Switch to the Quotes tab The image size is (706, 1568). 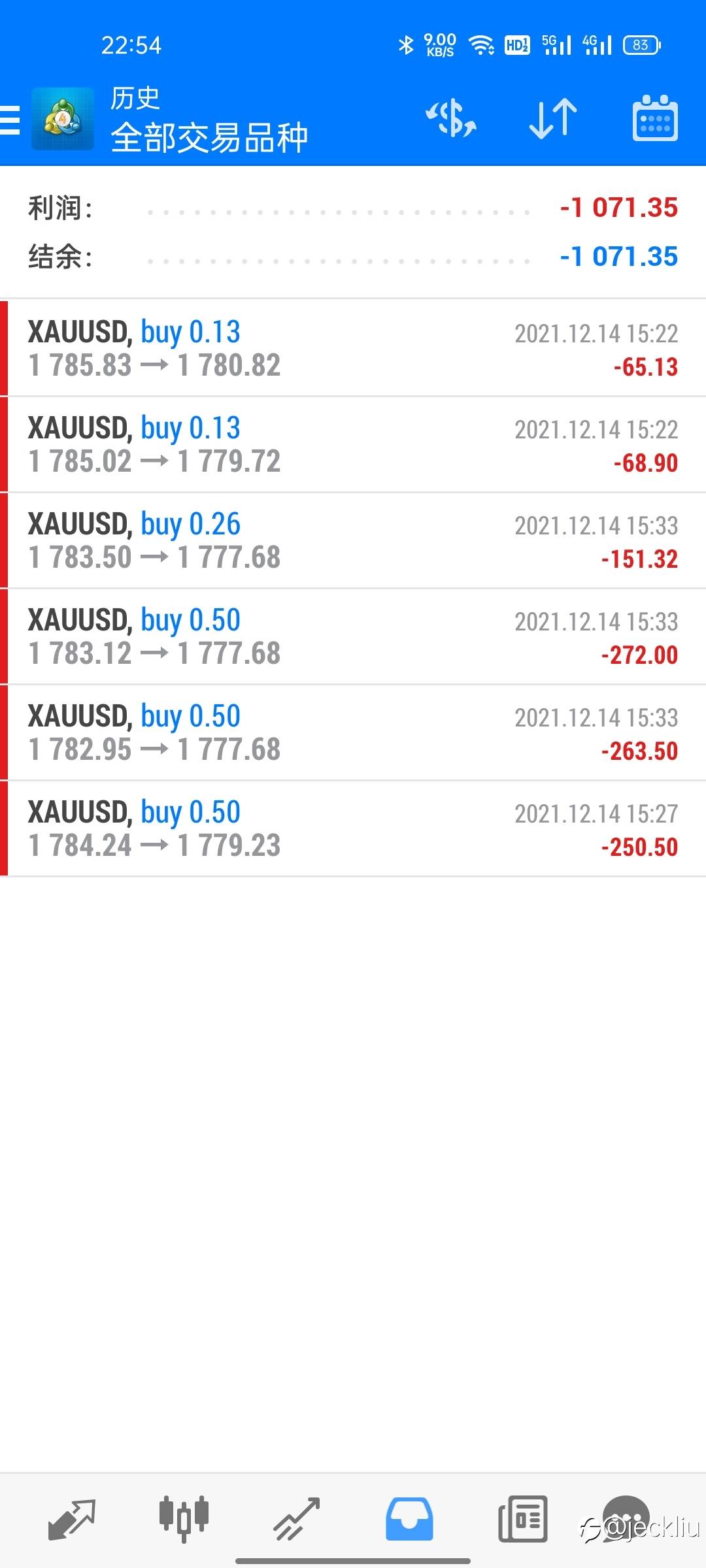coord(72,1520)
